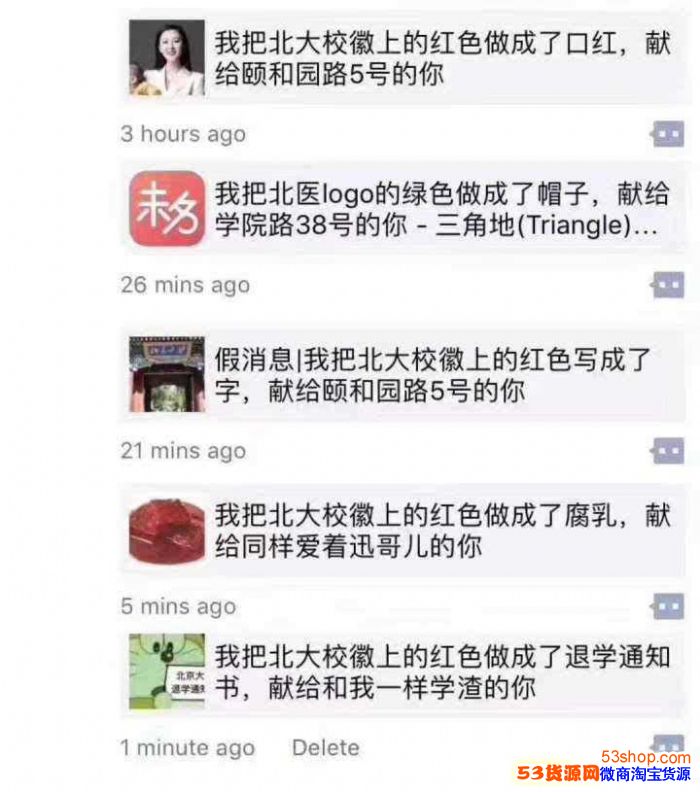The height and width of the screenshot is (792, 700).
Task: Tap comment icon for the 5 mins ago post
Action: pos(667,606)
